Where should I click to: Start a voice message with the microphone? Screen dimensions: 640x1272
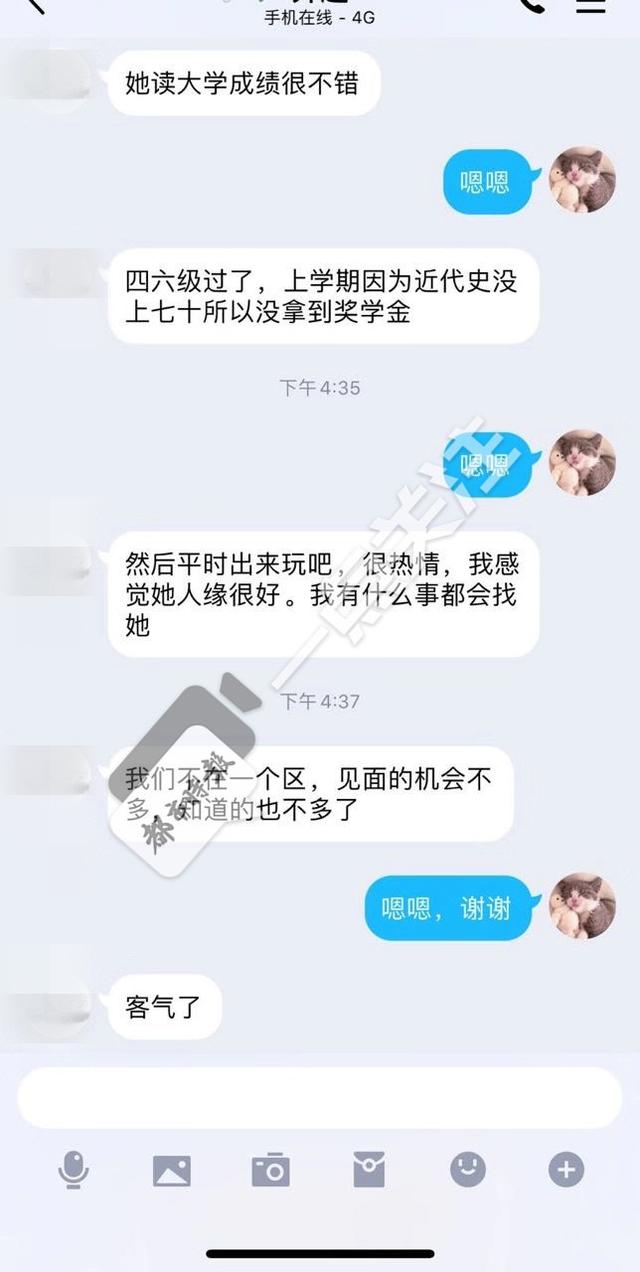pyautogui.click(x=73, y=1169)
